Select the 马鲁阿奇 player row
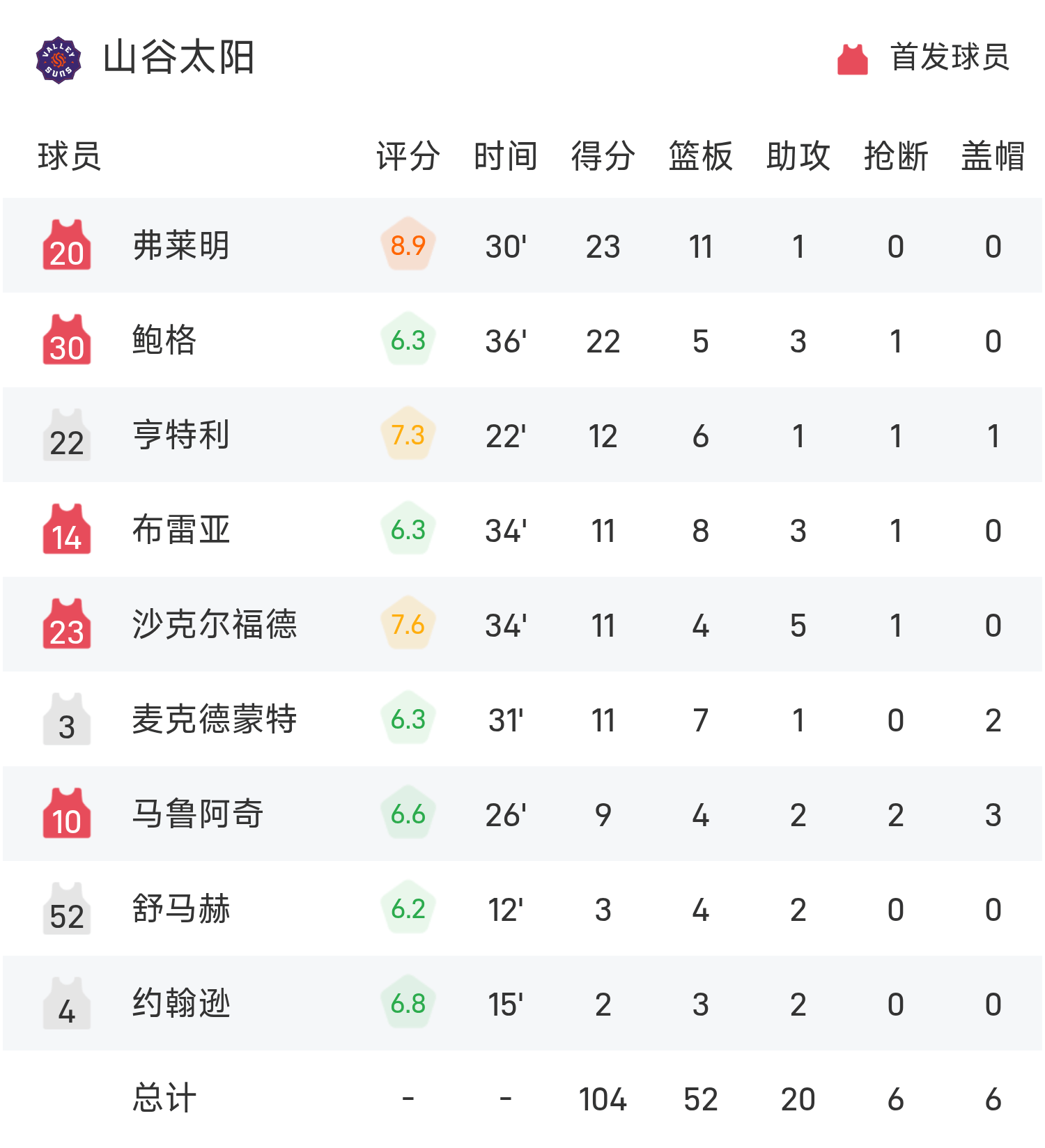The image size is (1045, 1148). [x=198, y=814]
